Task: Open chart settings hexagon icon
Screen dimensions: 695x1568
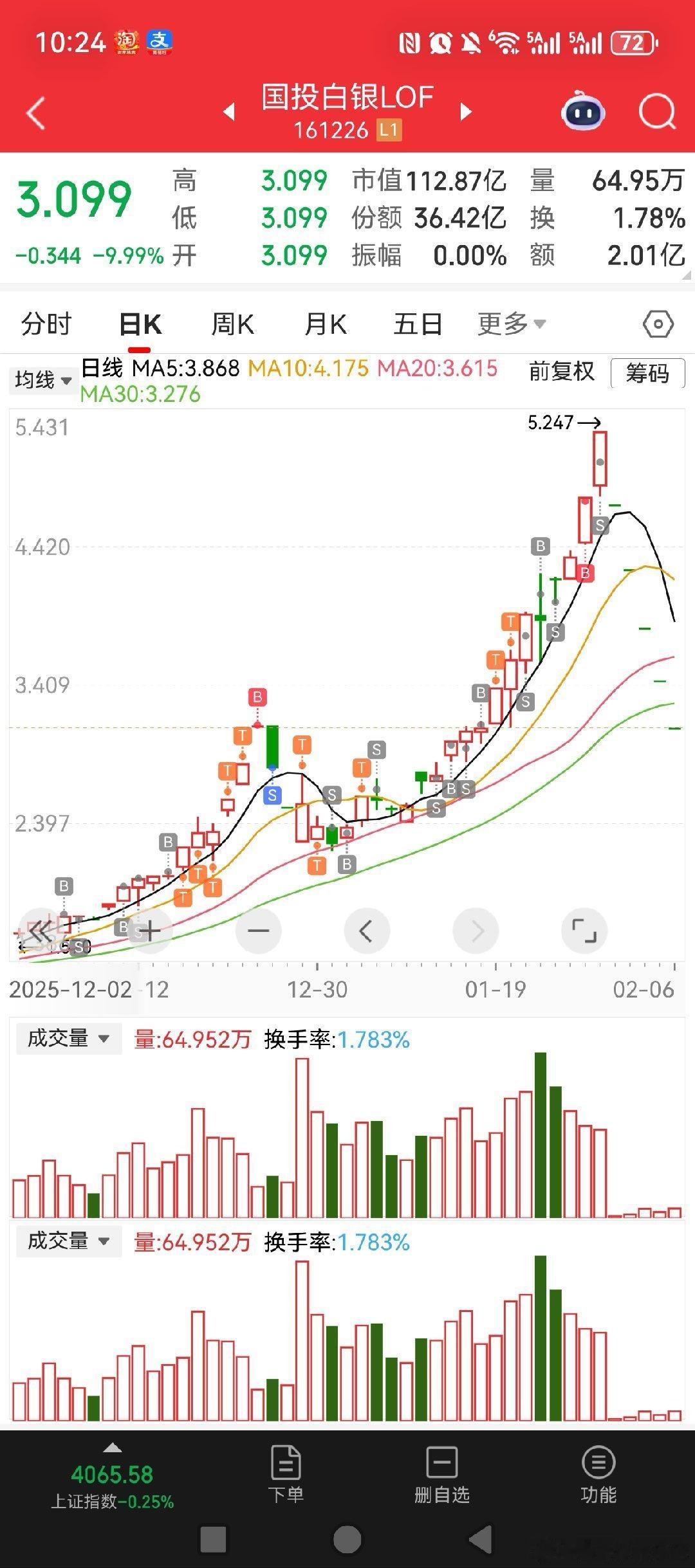Action: pos(658,324)
